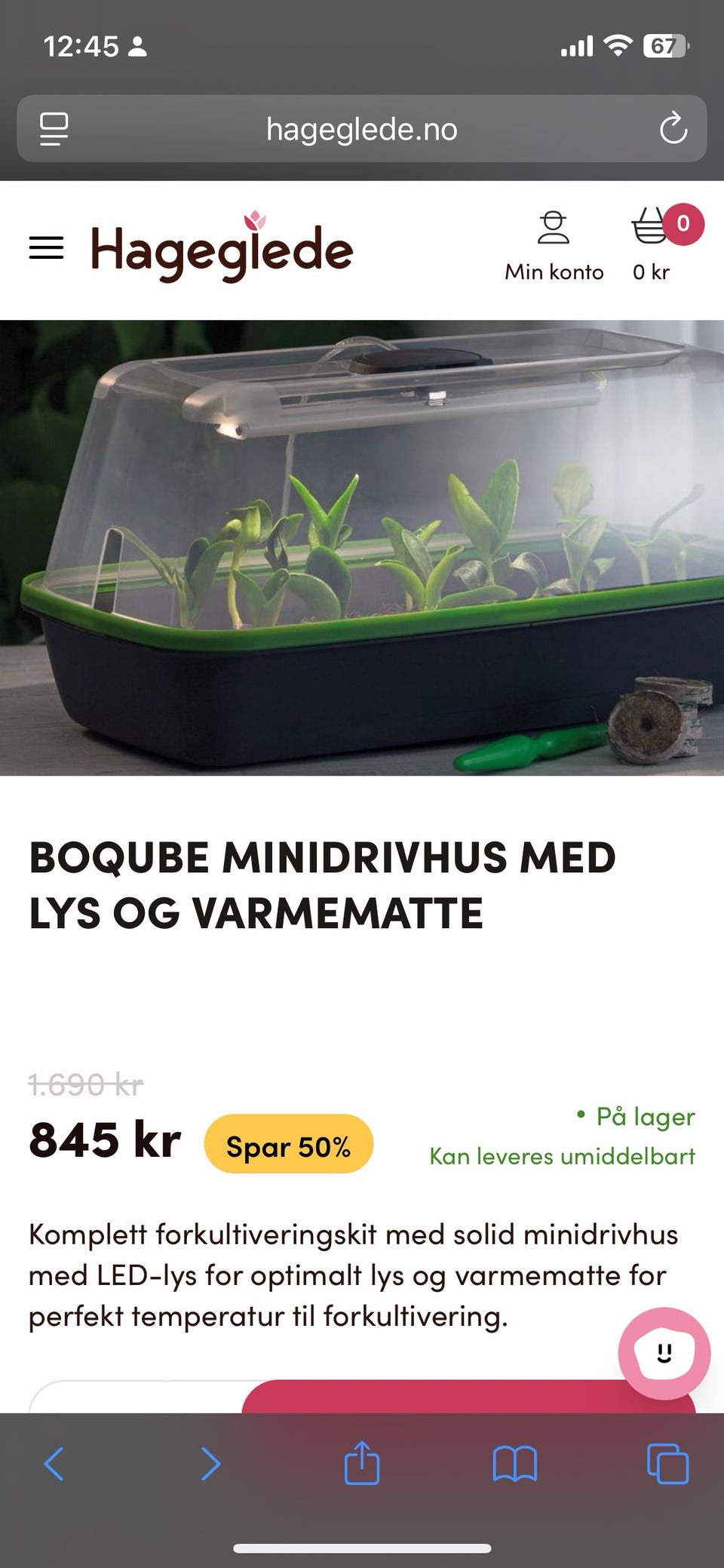The width and height of the screenshot is (724, 1568).
Task: Open the hamburger menu
Action: [46, 247]
